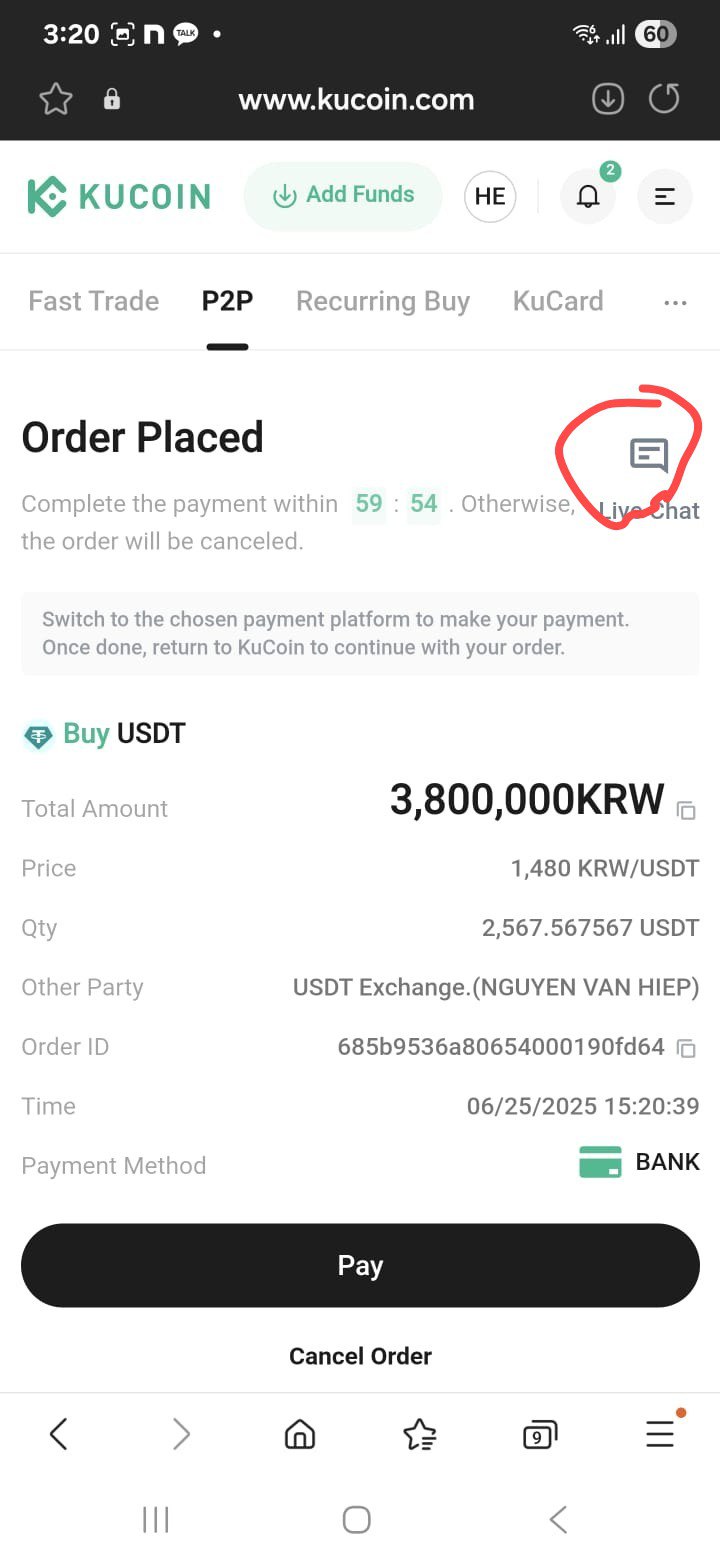Image resolution: width=720 pixels, height=1560 pixels.
Task: Copy the Order ID
Action: (x=686, y=1048)
